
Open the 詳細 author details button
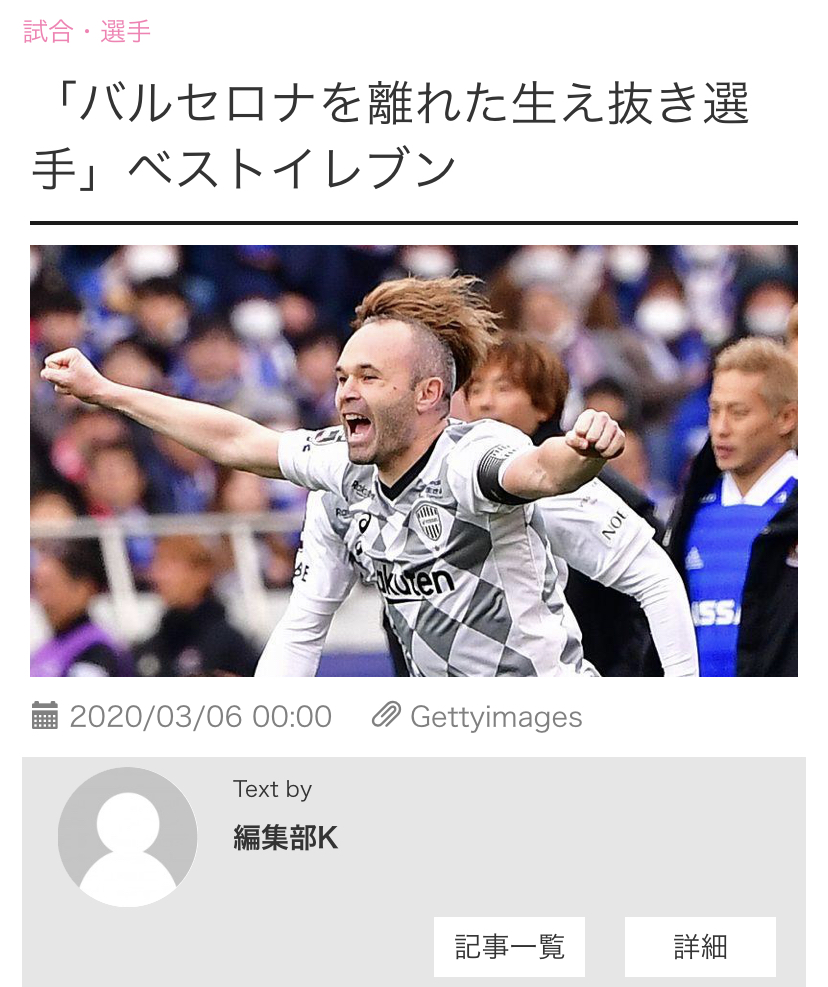(700, 946)
